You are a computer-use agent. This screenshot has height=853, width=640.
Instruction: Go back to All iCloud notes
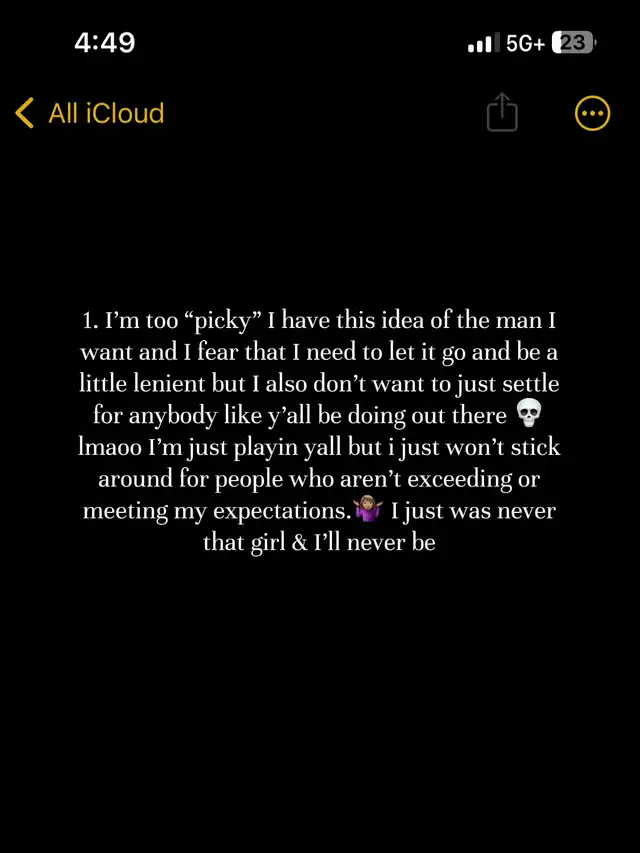tap(90, 114)
